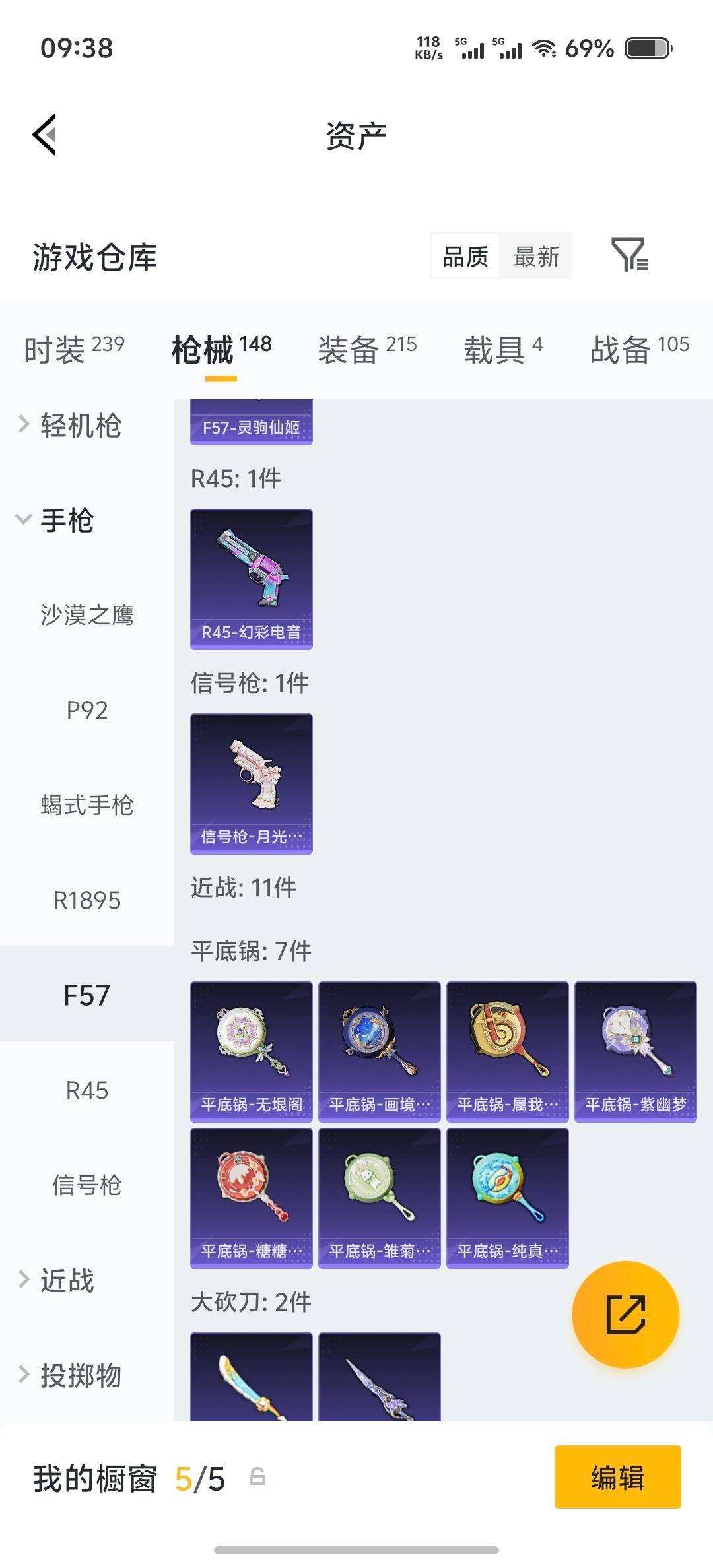Select the 平底锅-纯真 pan icon
Image resolution: width=713 pixels, height=1568 pixels.
point(507,1196)
